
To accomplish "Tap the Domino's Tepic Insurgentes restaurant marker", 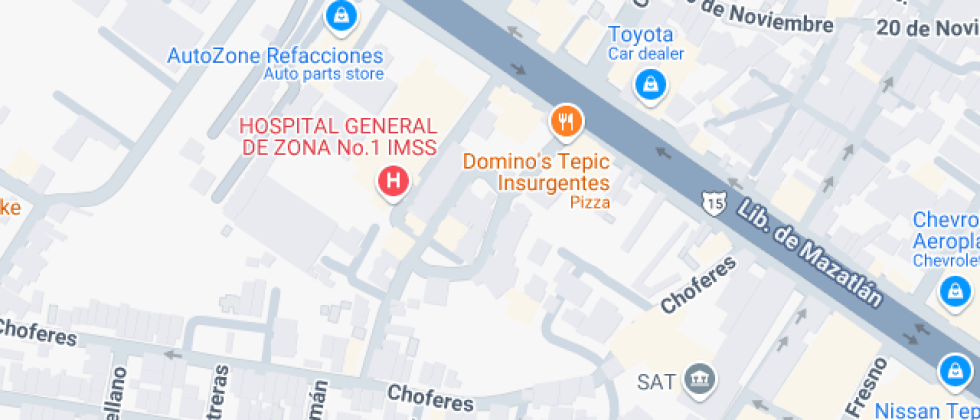I will (x=566, y=122).
